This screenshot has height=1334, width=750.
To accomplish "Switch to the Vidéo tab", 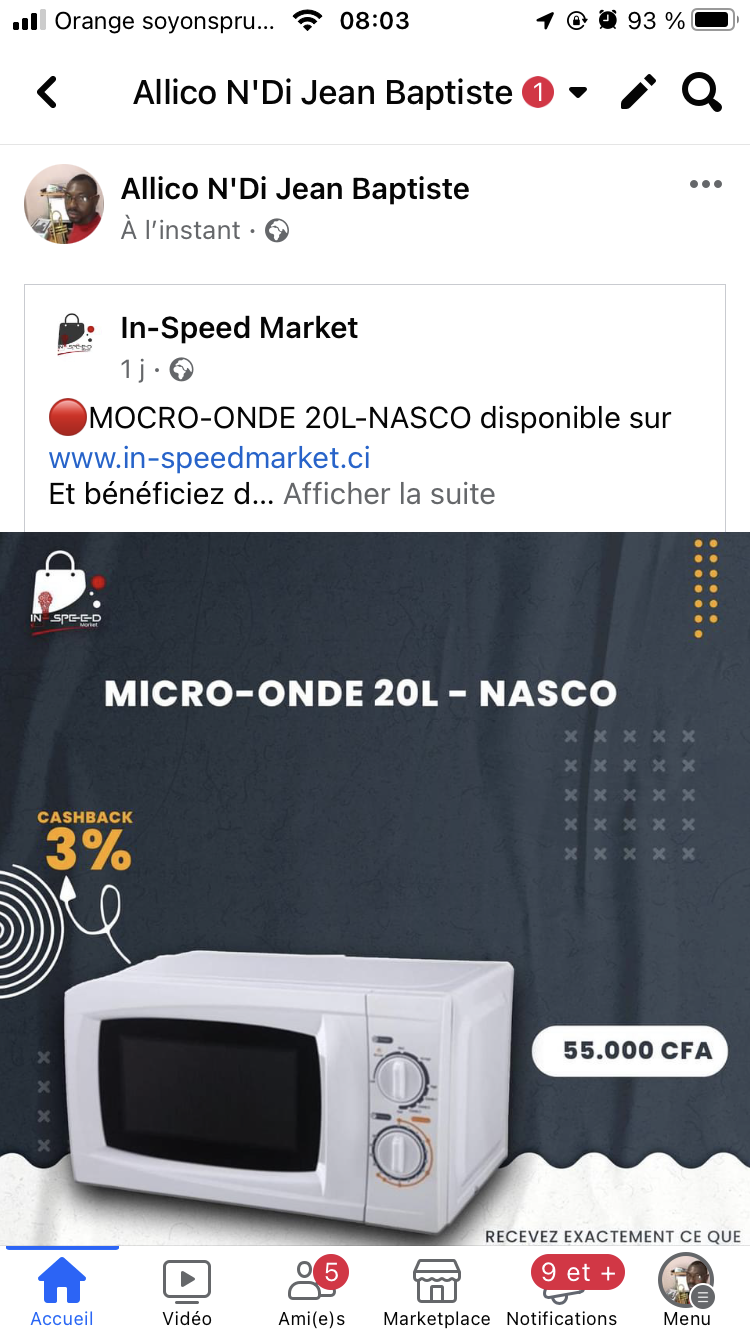I will [x=187, y=1291].
